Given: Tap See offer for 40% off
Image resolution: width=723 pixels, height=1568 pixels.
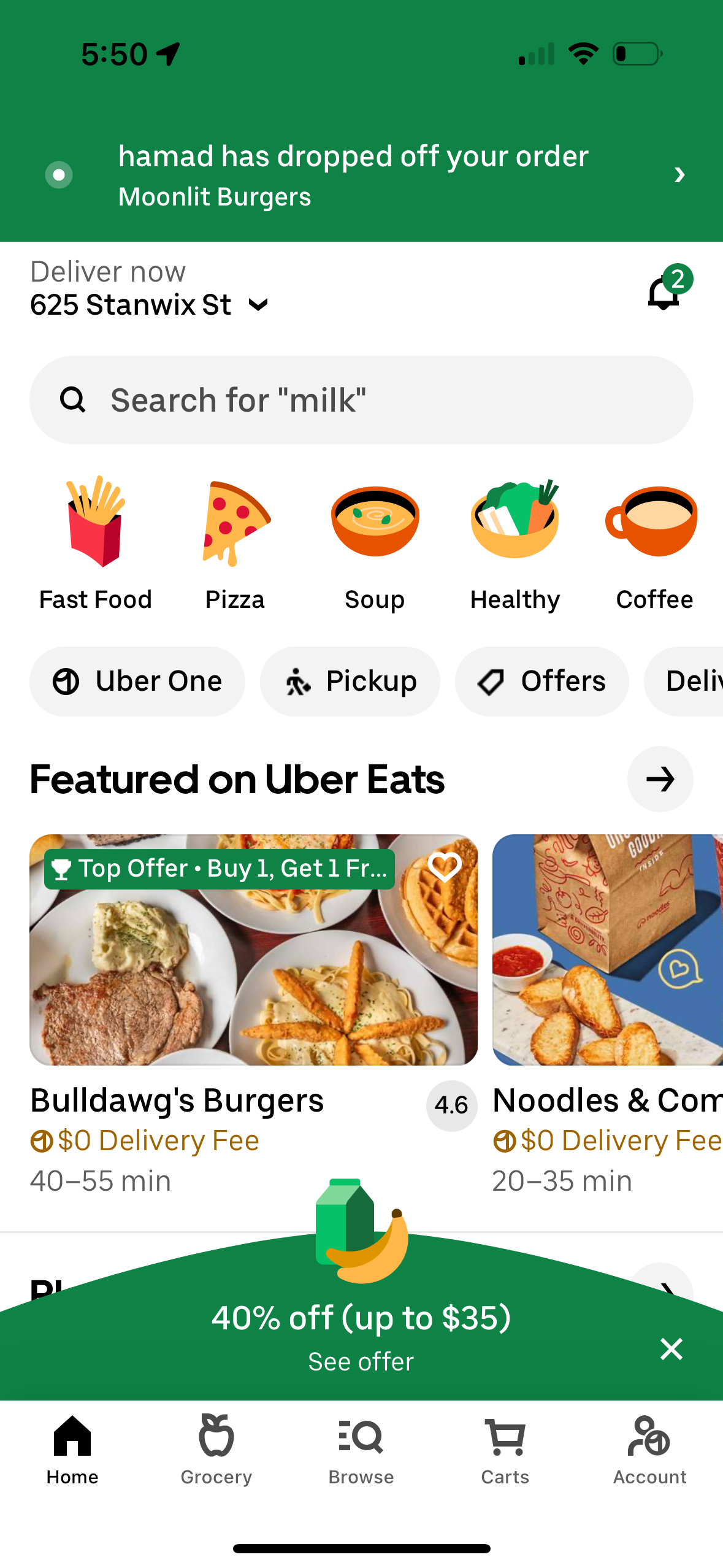Looking at the screenshot, I should click(361, 1361).
